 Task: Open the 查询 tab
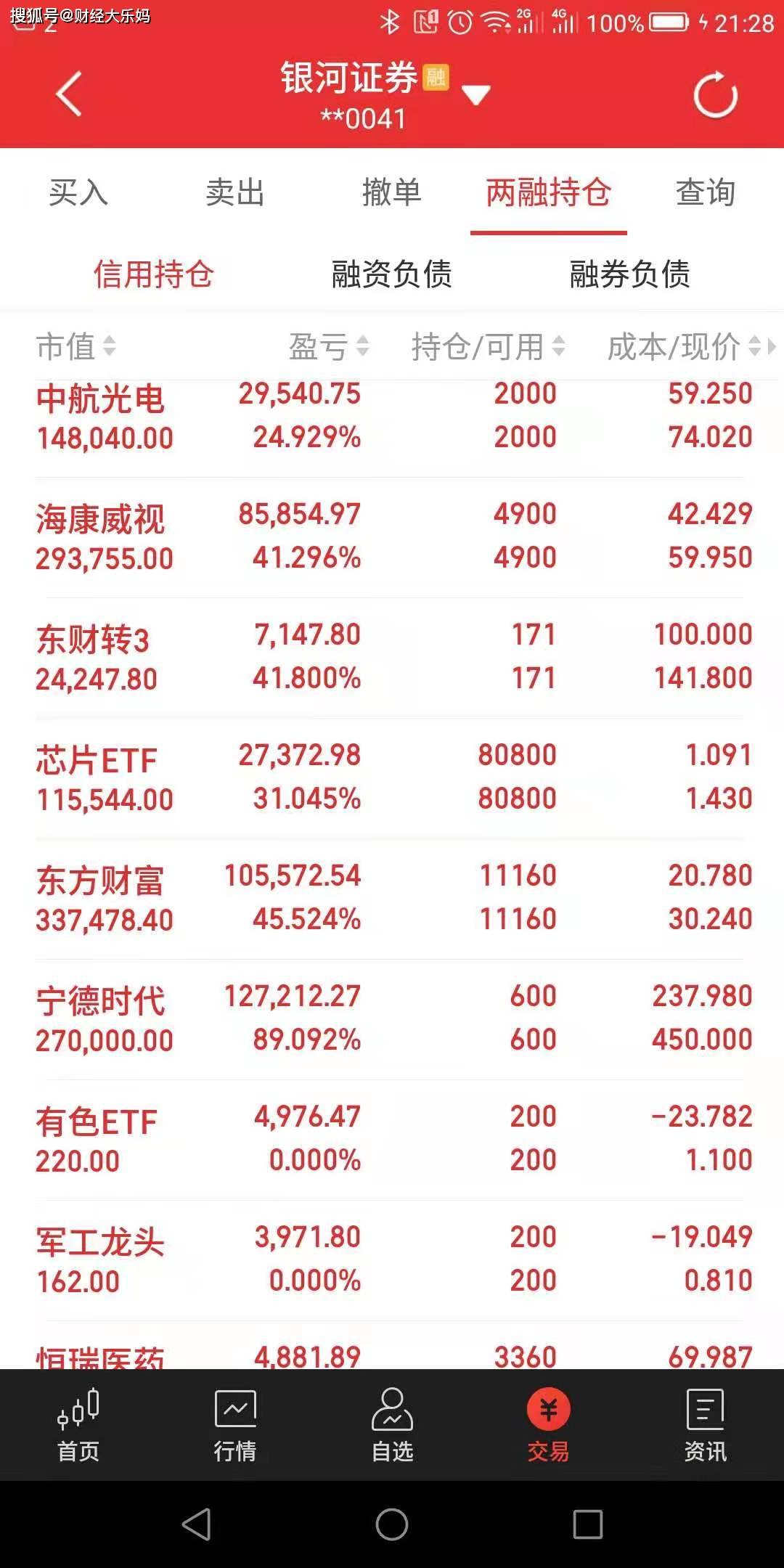(705, 193)
